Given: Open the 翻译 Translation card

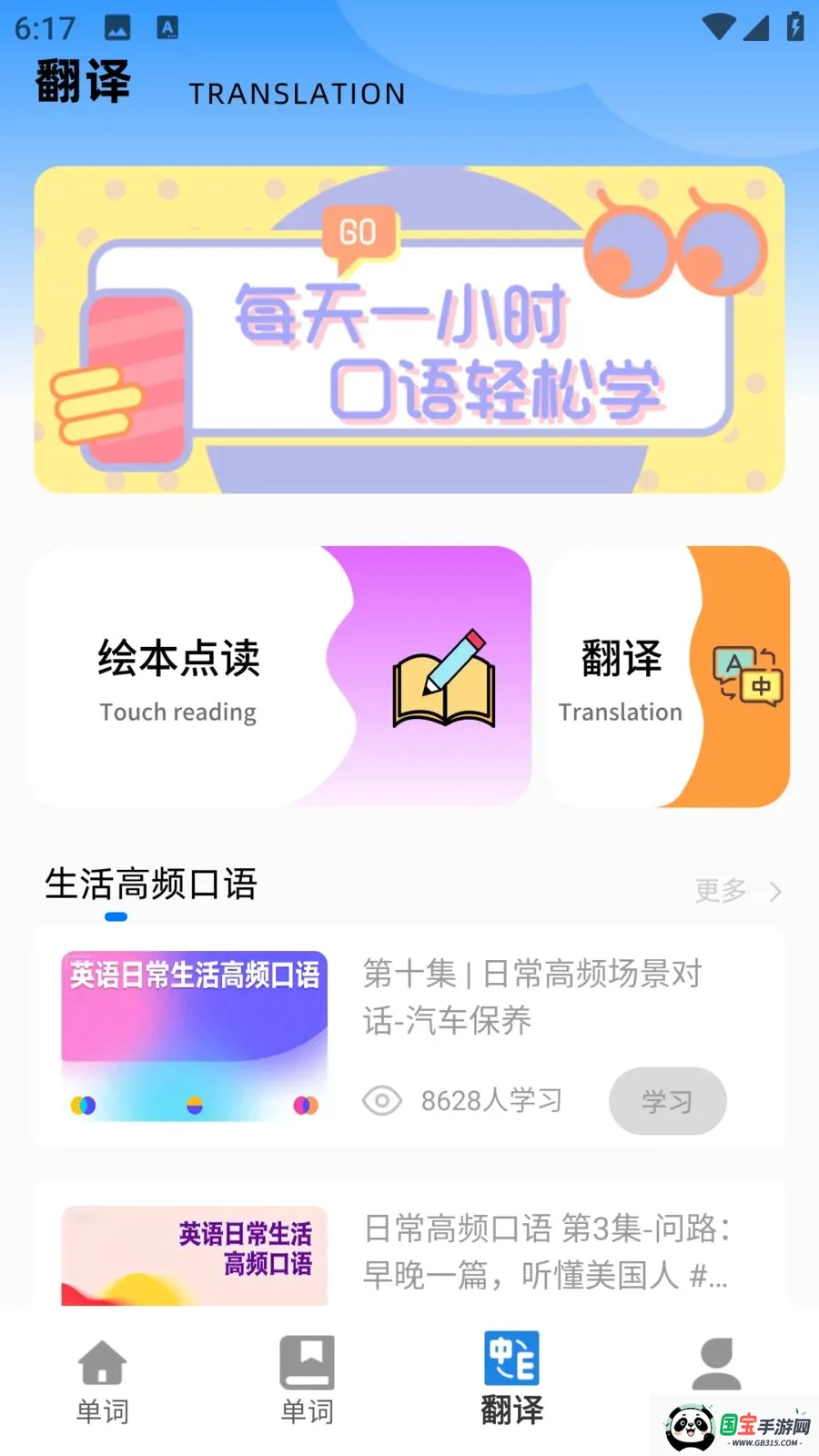Looking at the screenshot, I should [670, 676].
